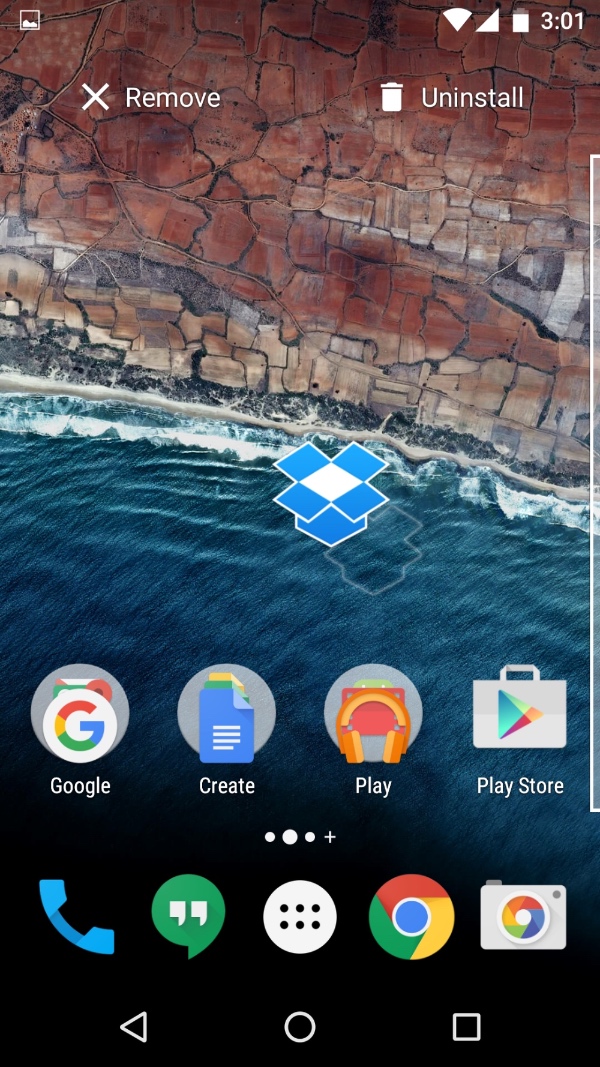Open the Phone dialer app
The image size is (600, 1067).
[76, 917]
